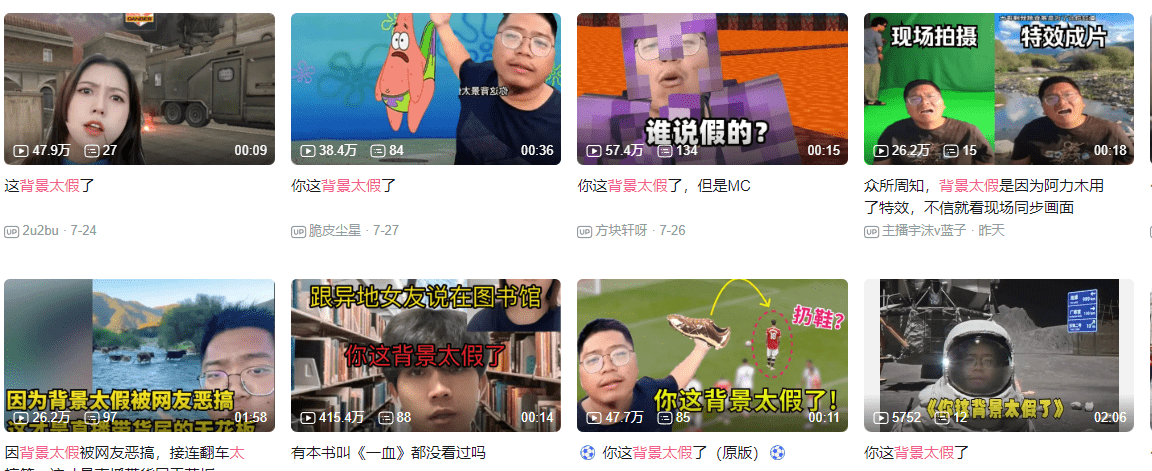Open the Minecraft video 谁说假的？
This screenshot has height=471, width=1152.
[712, 88]
